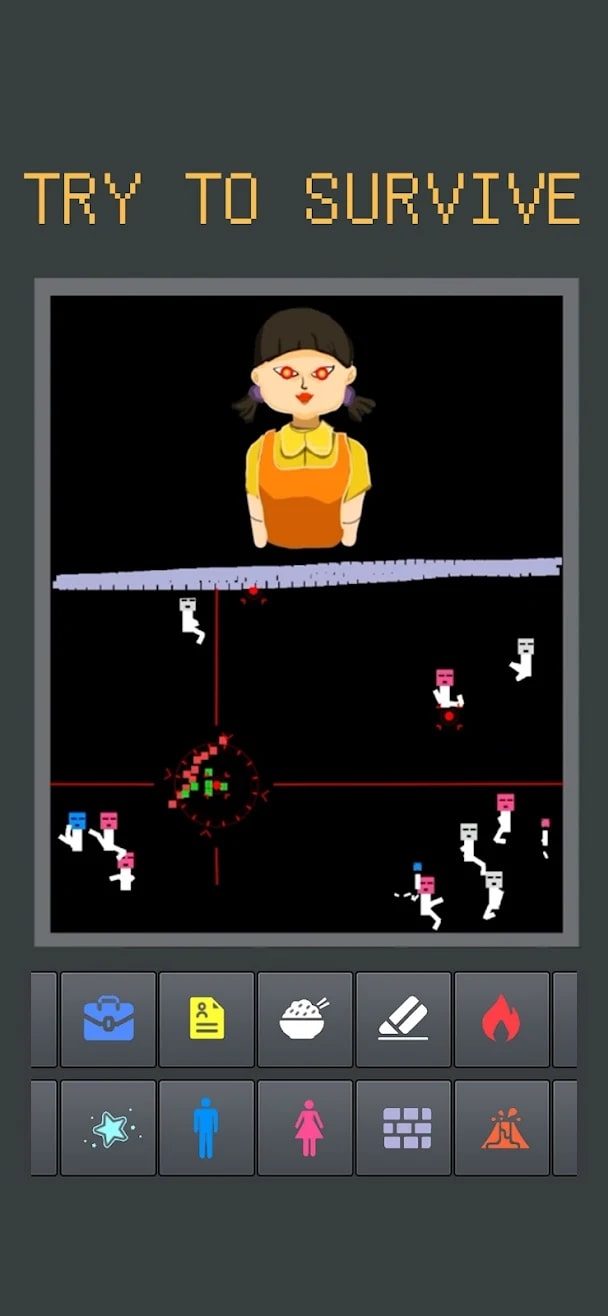The width and height of the screenshot is (608, 1316).
Task: Pick the rice bowl tool
Action: [x=305, y=1019]
